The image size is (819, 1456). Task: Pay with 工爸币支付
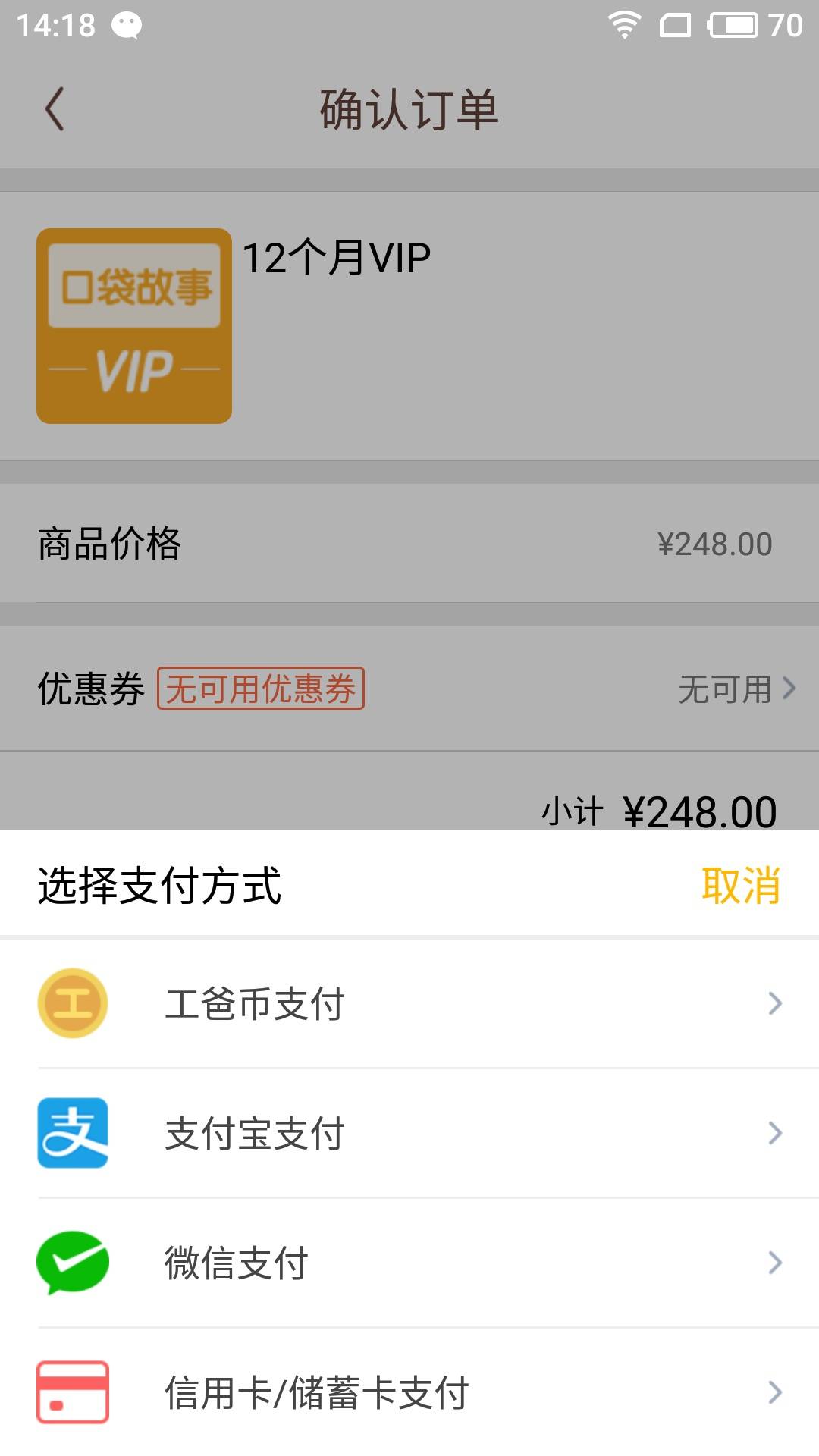[409, 1003]
